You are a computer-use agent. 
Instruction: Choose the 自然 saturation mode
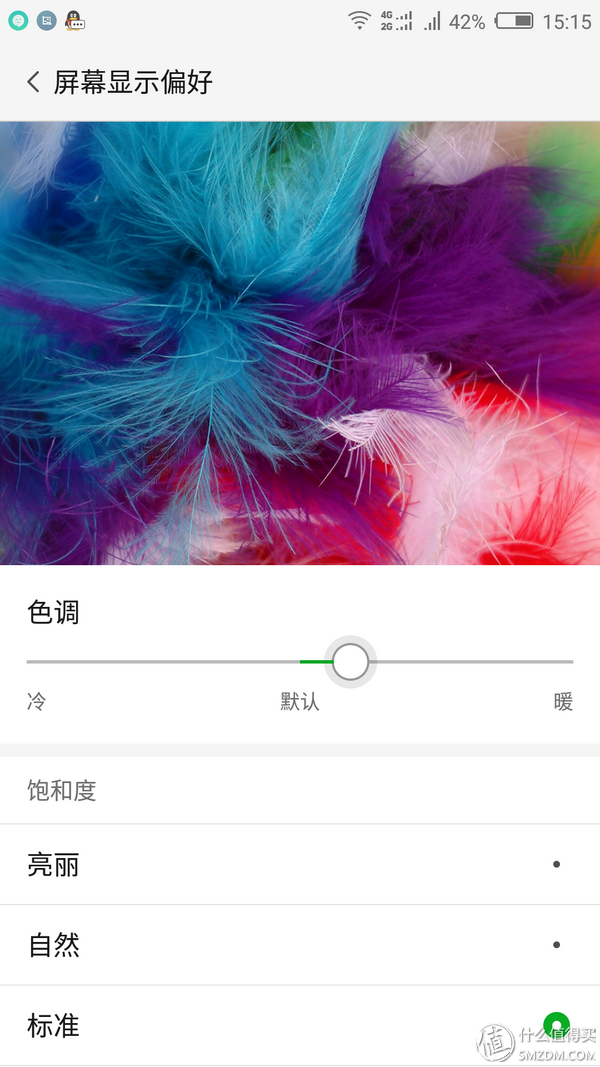pyautogui.click(x=300, y=945)
